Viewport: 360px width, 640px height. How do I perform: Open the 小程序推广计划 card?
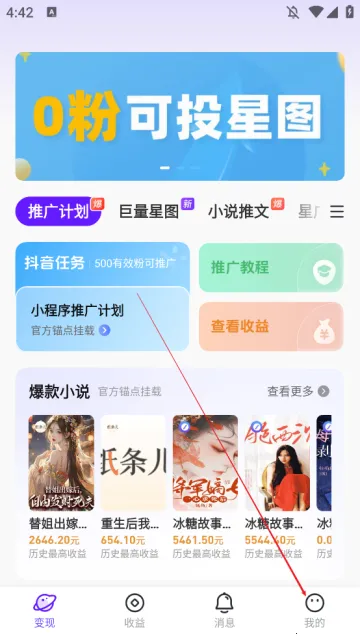point(102,319)
